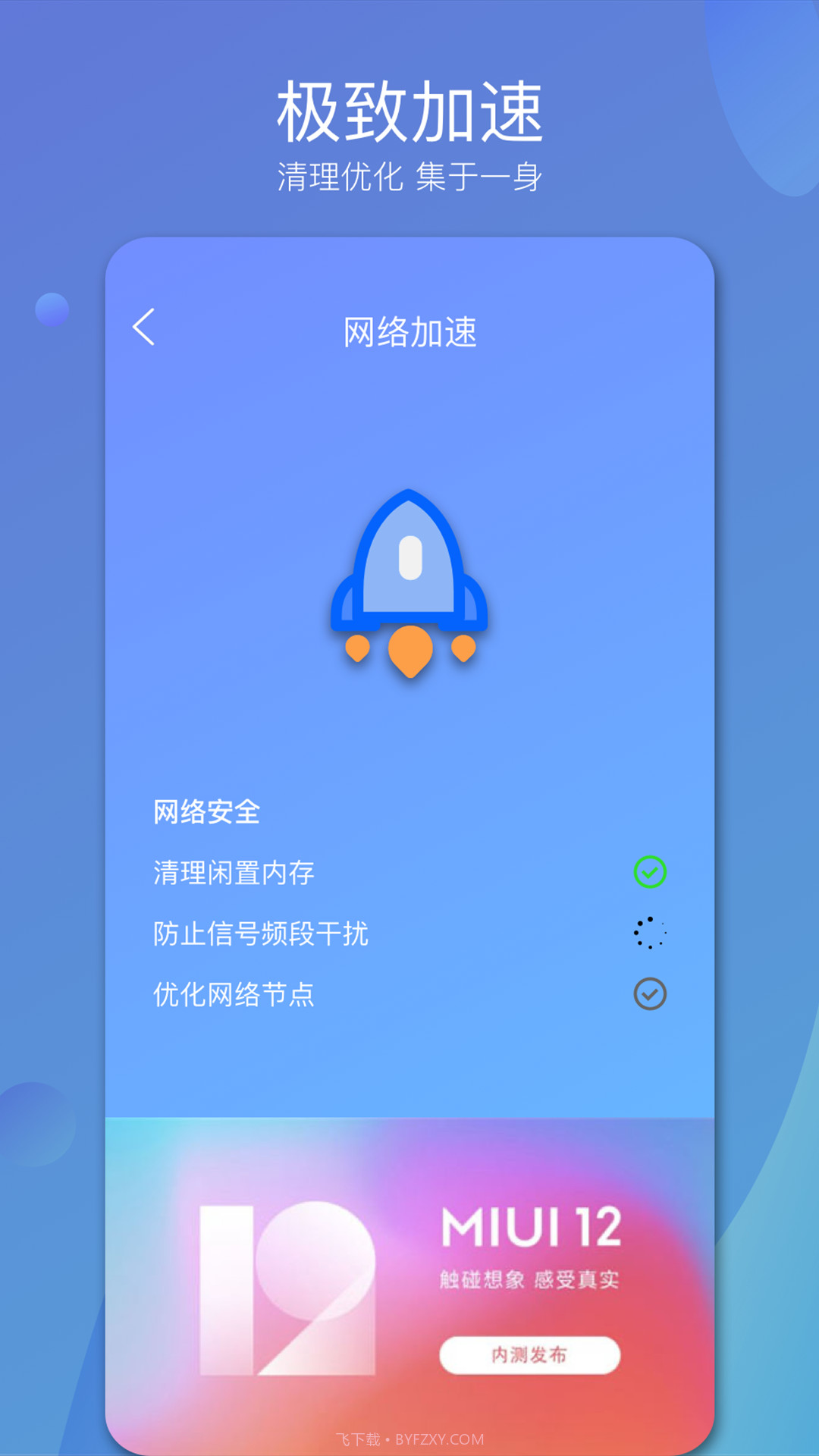Image resolution: width=819 pixels, height=1456 pixels.
Task: Tap the rocket acceleration icon
Action: [x=408, y=580]
